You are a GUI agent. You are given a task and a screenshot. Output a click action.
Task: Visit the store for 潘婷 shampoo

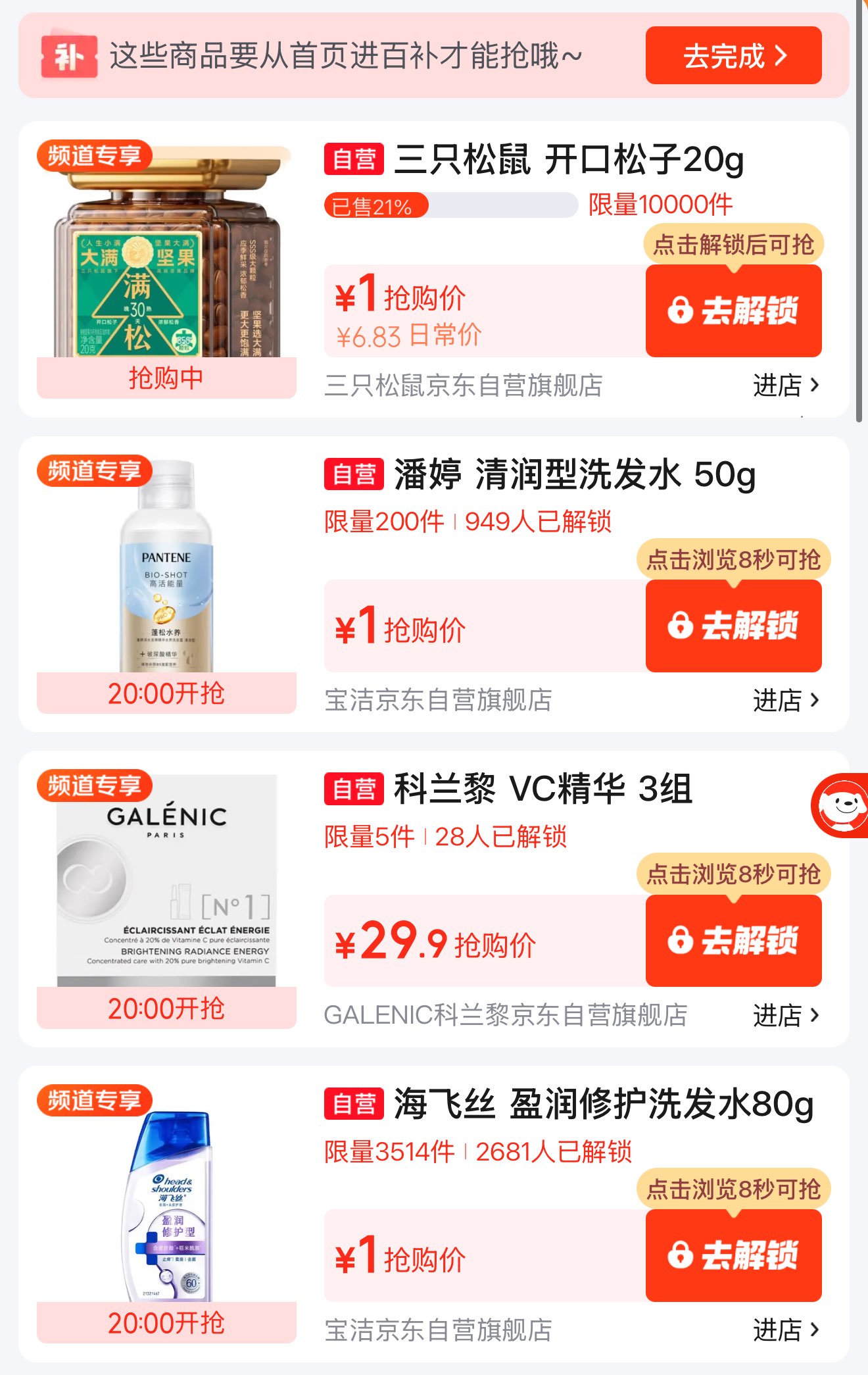[x=786, y=701]
